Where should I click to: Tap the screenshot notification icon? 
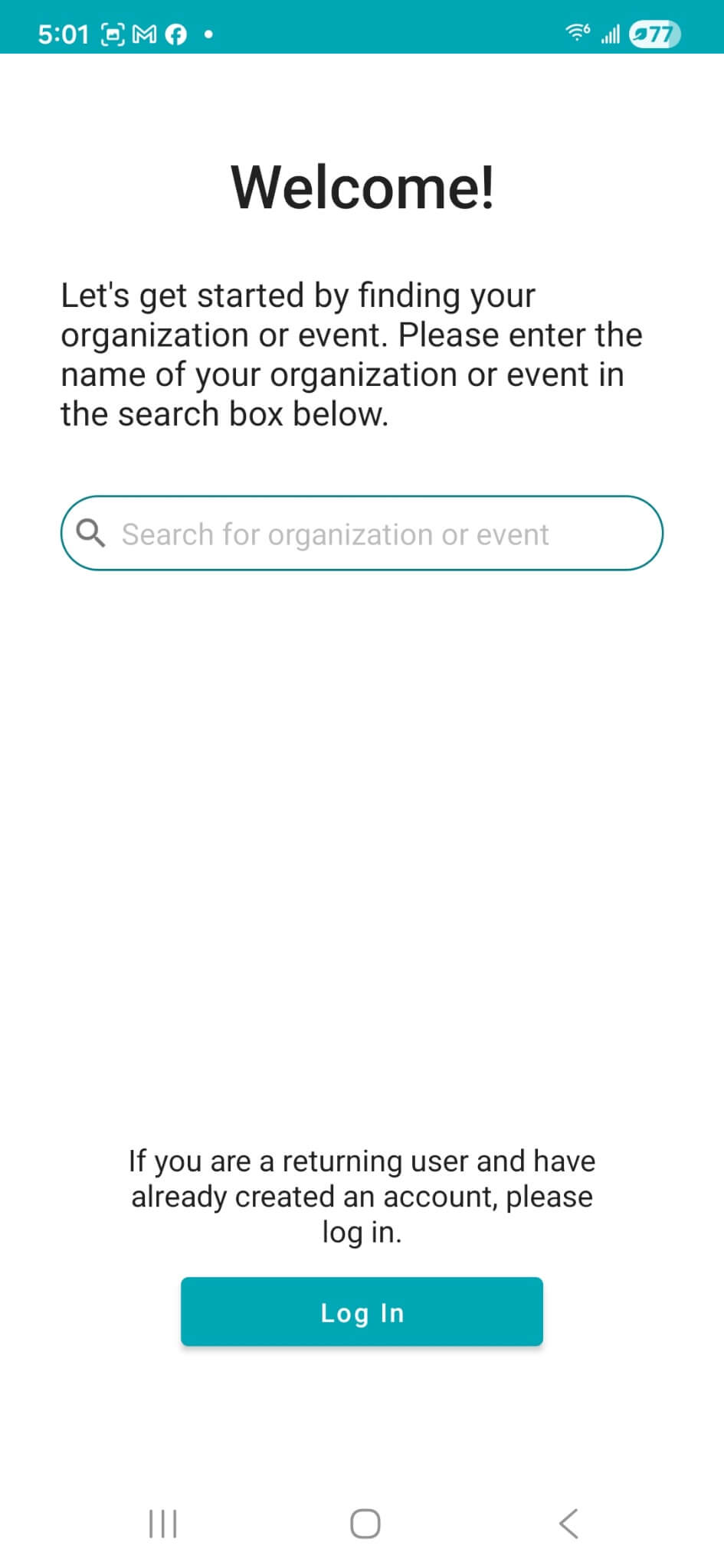coord(113,34)
